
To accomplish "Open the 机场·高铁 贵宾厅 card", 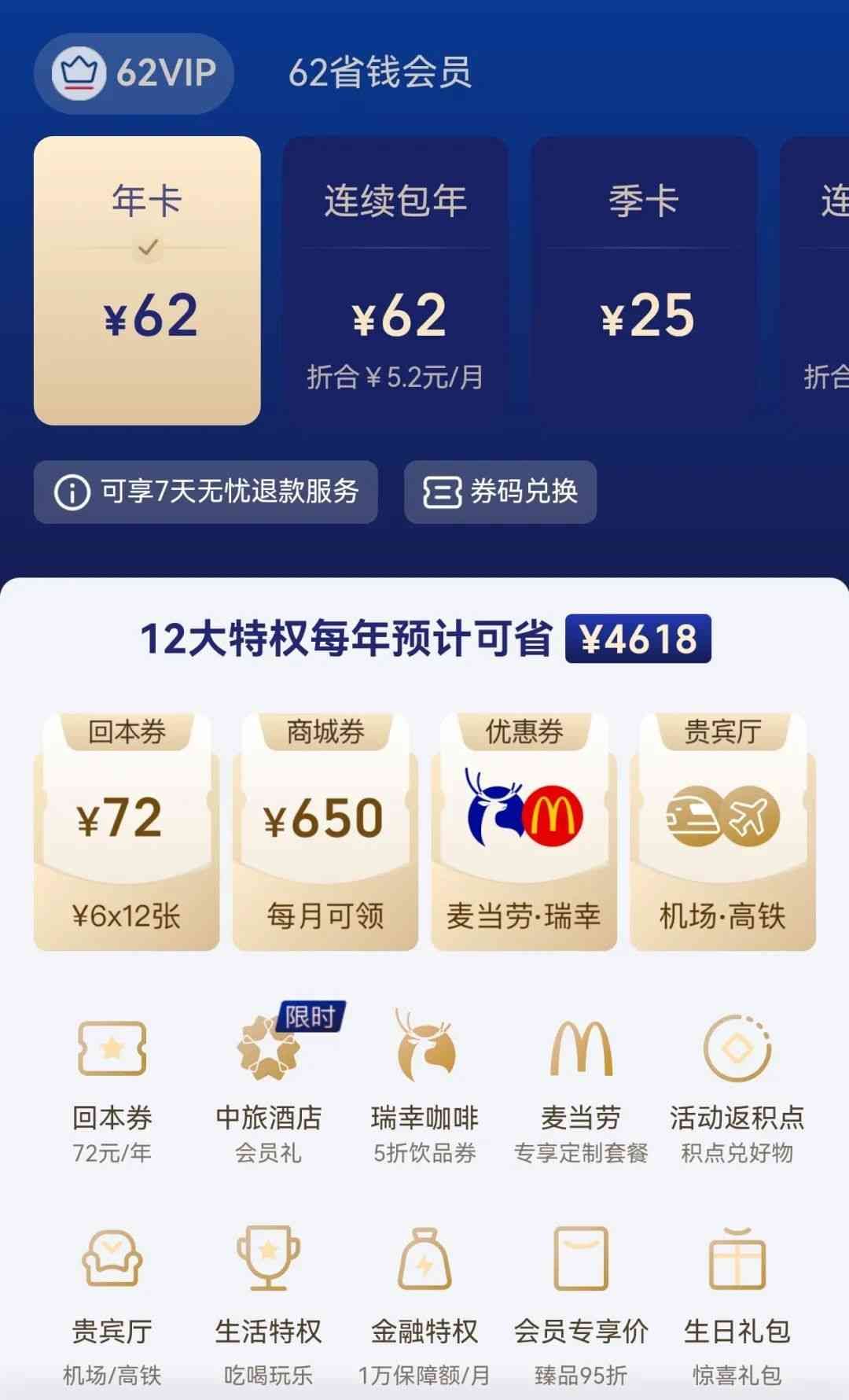I will (722, 832).
